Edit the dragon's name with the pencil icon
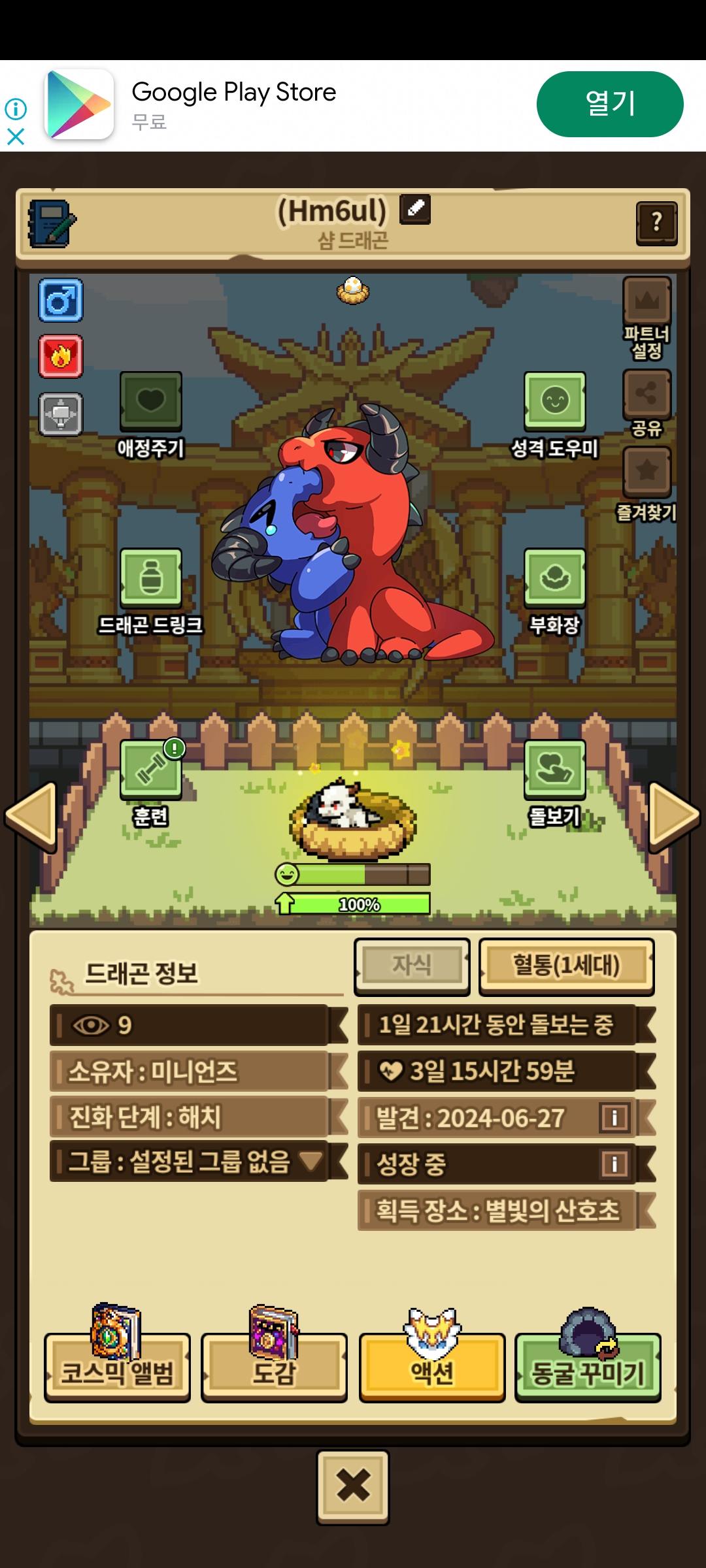The width and height of the screenshot is (706, 1568). pos(415,209)
